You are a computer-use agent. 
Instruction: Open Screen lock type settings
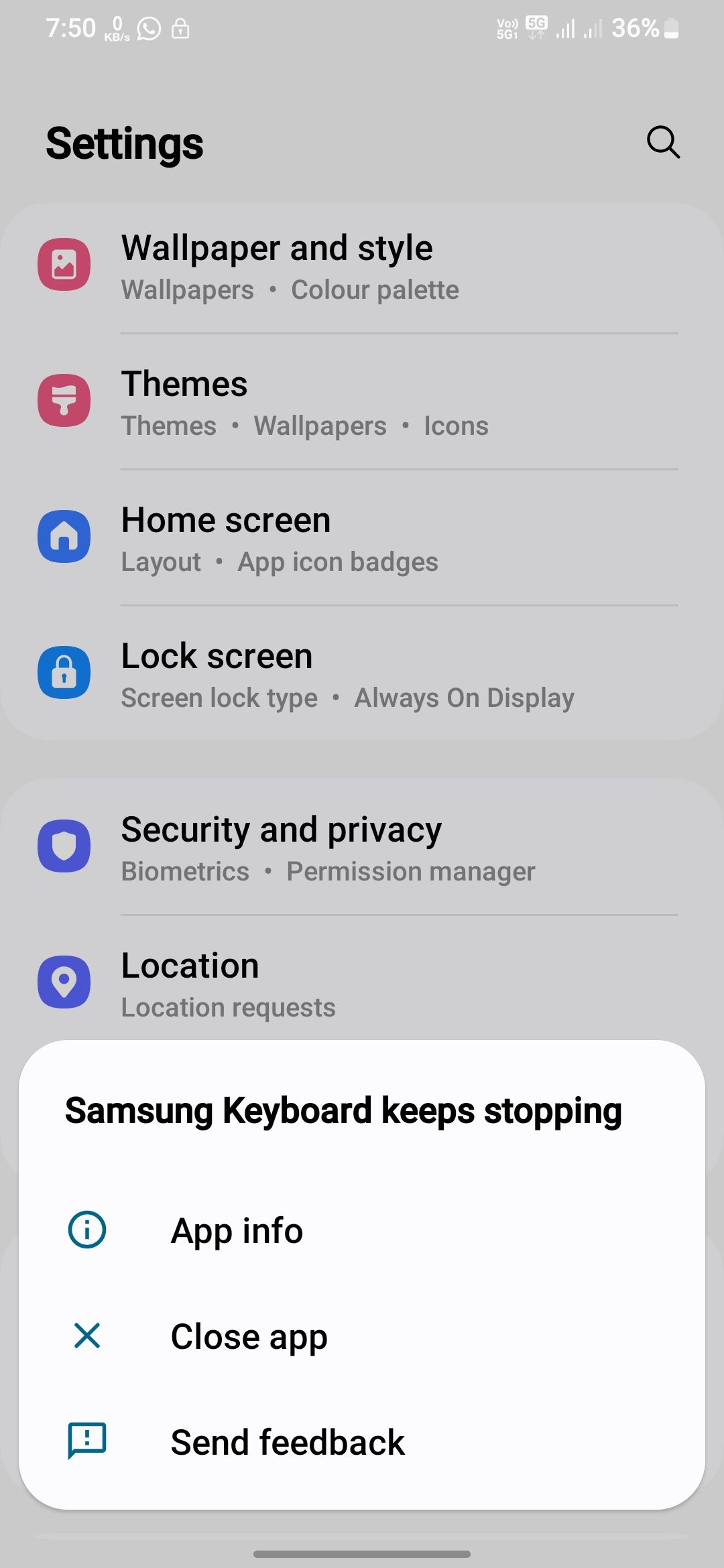click(x=219, y=697)
